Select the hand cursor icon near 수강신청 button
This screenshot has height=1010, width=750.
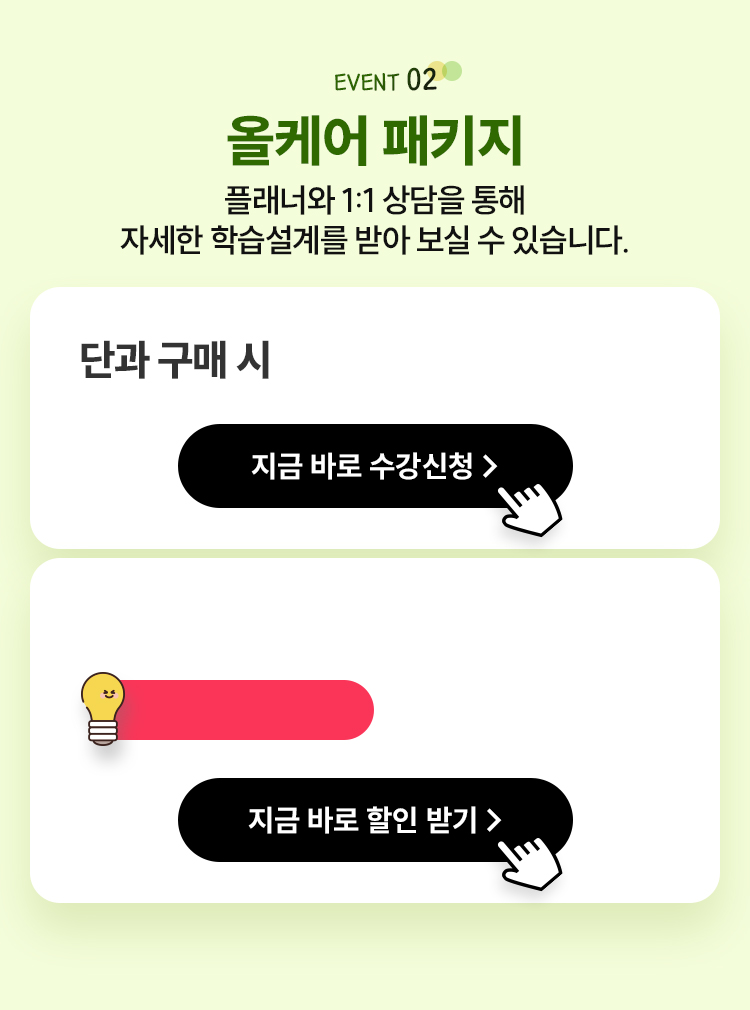coord(530,510)
